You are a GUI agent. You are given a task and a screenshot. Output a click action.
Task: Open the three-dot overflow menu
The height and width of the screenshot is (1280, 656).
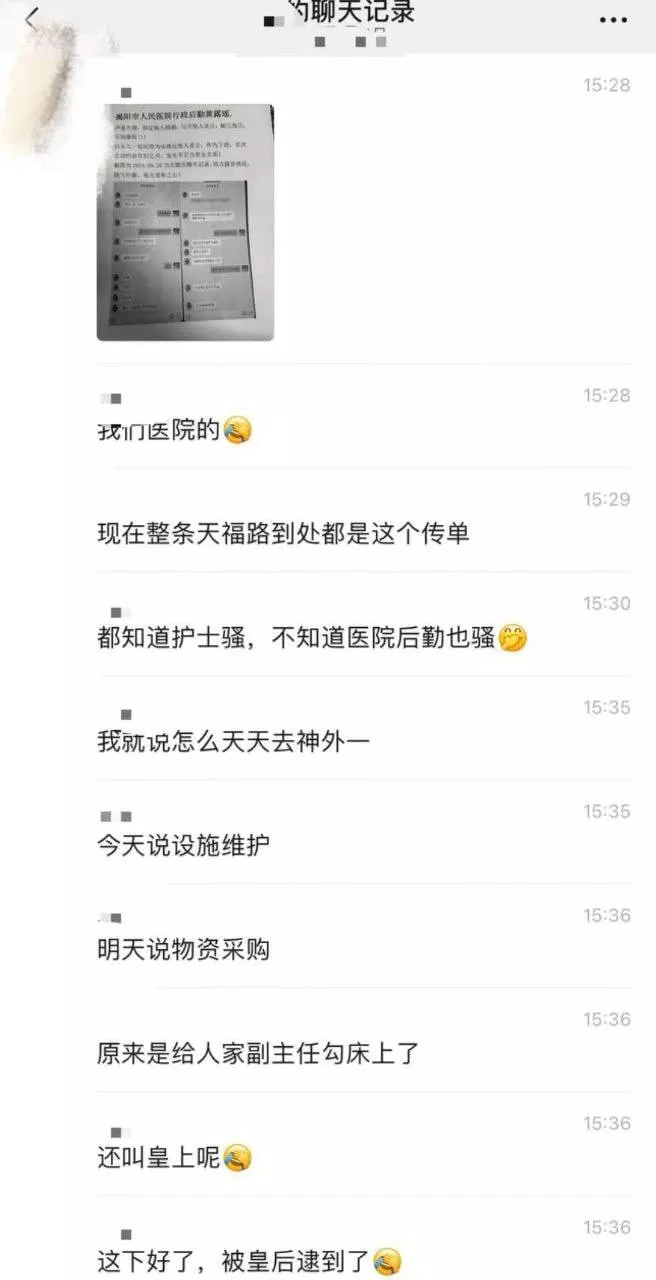tap(612, 20)
